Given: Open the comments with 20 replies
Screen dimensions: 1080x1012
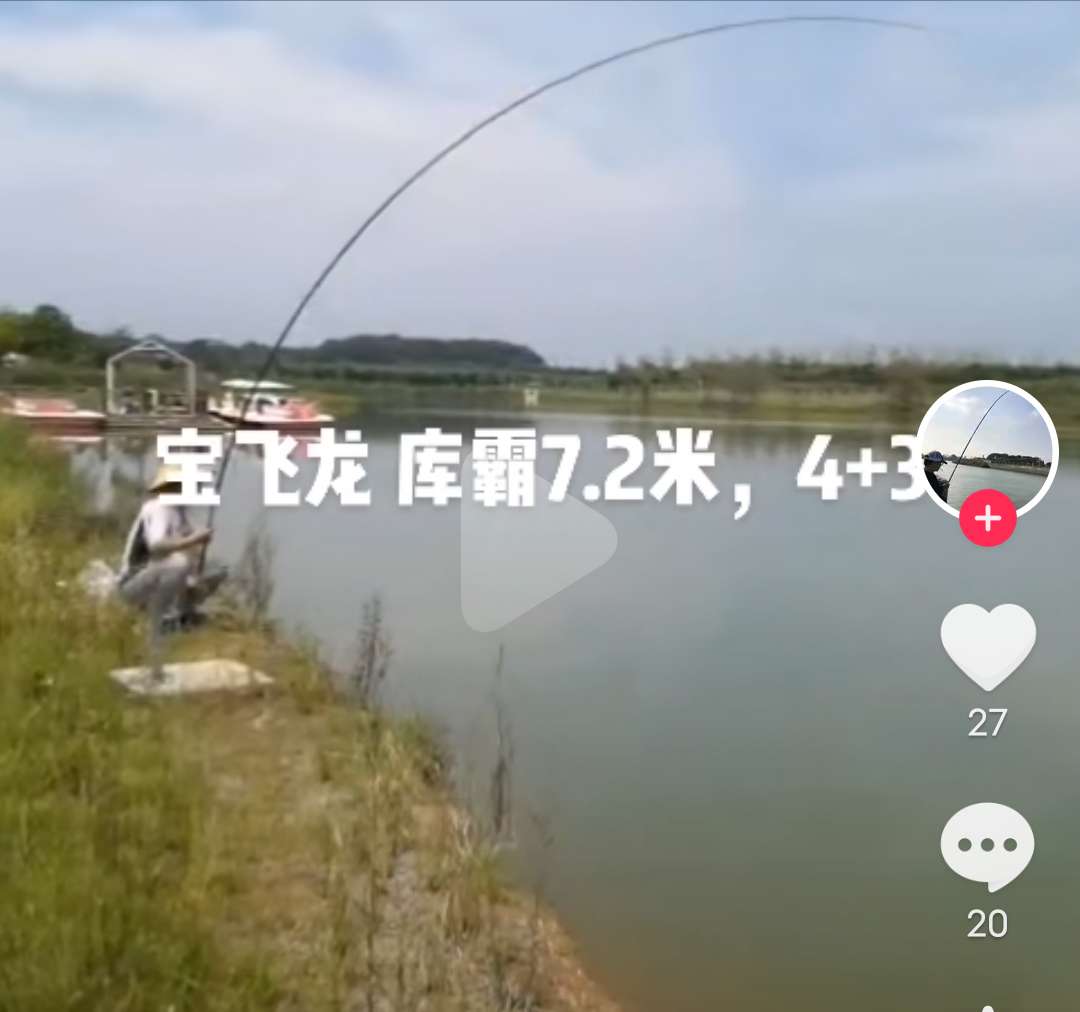Looking at the screenshot, I should coord(987,846).
